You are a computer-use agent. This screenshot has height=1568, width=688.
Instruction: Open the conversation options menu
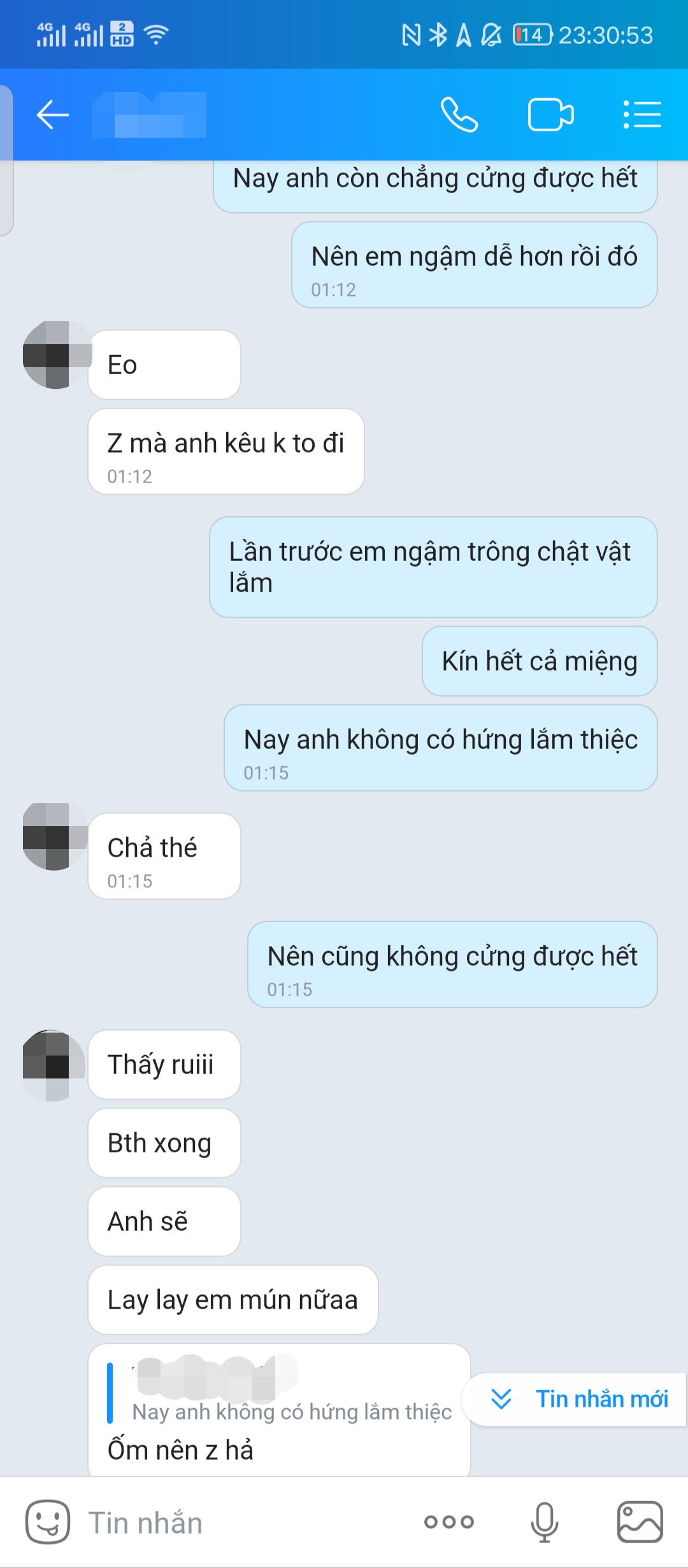coord(641,115)
